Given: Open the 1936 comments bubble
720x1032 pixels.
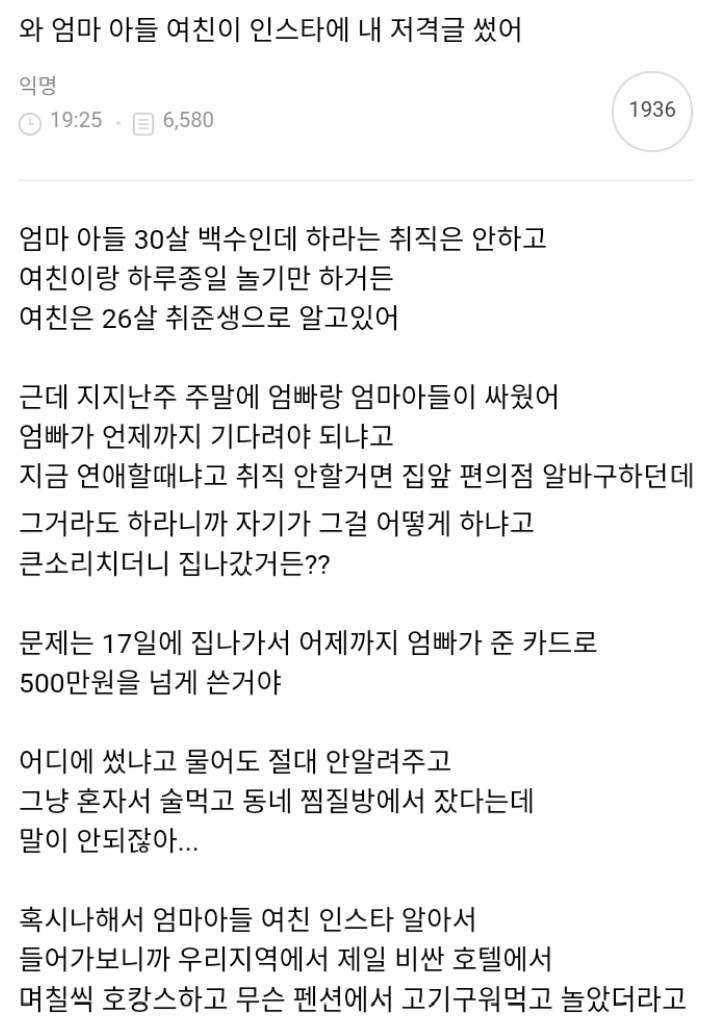Looking at the screenshot, I should (x=652, y=110).
